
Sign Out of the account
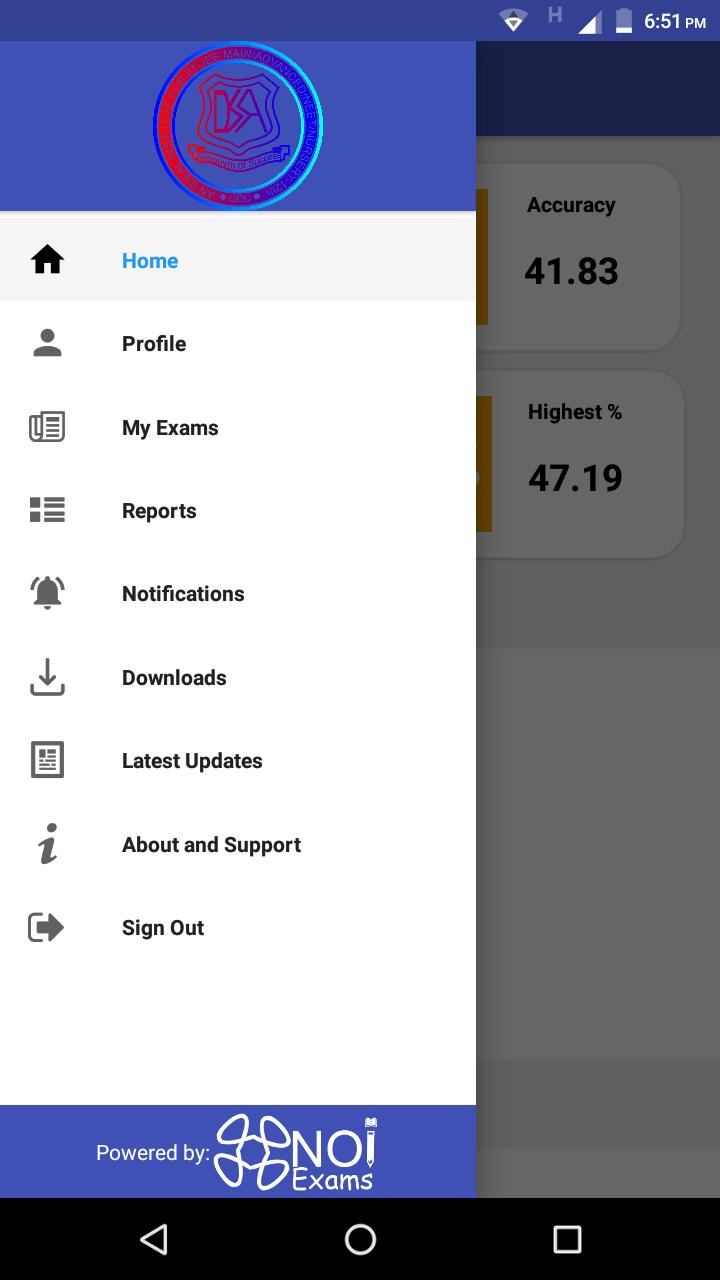tap(163, 928)
